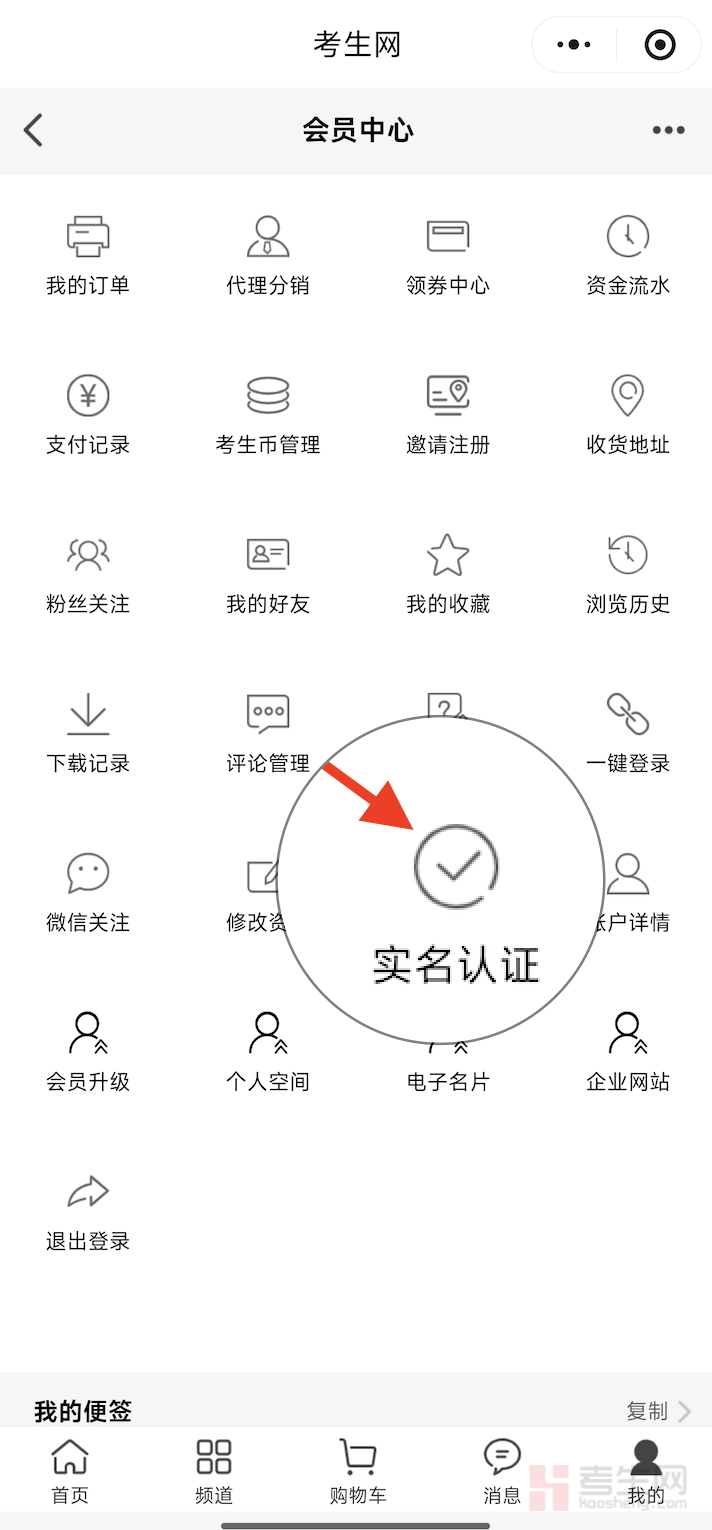Viewport: 712px width, 1530px height.
Task: Open the 会员中心 overflow menu
Action: coord(668,130)
